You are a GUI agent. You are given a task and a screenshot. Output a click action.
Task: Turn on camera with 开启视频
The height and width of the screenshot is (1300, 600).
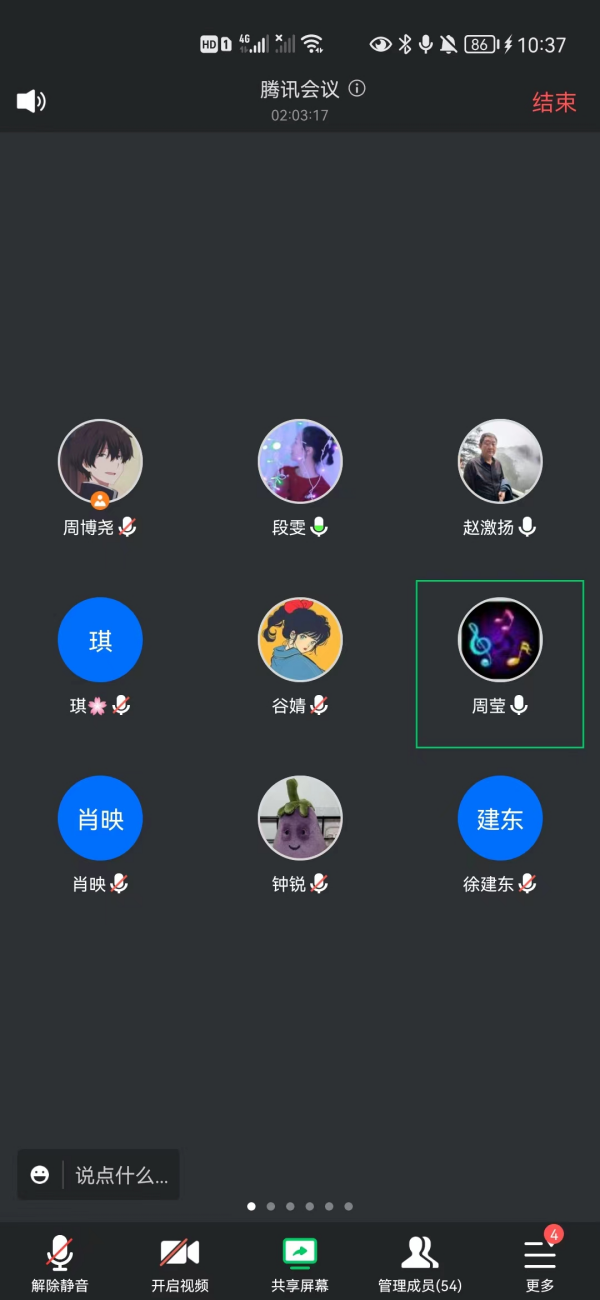click(x=180, y=1263)
